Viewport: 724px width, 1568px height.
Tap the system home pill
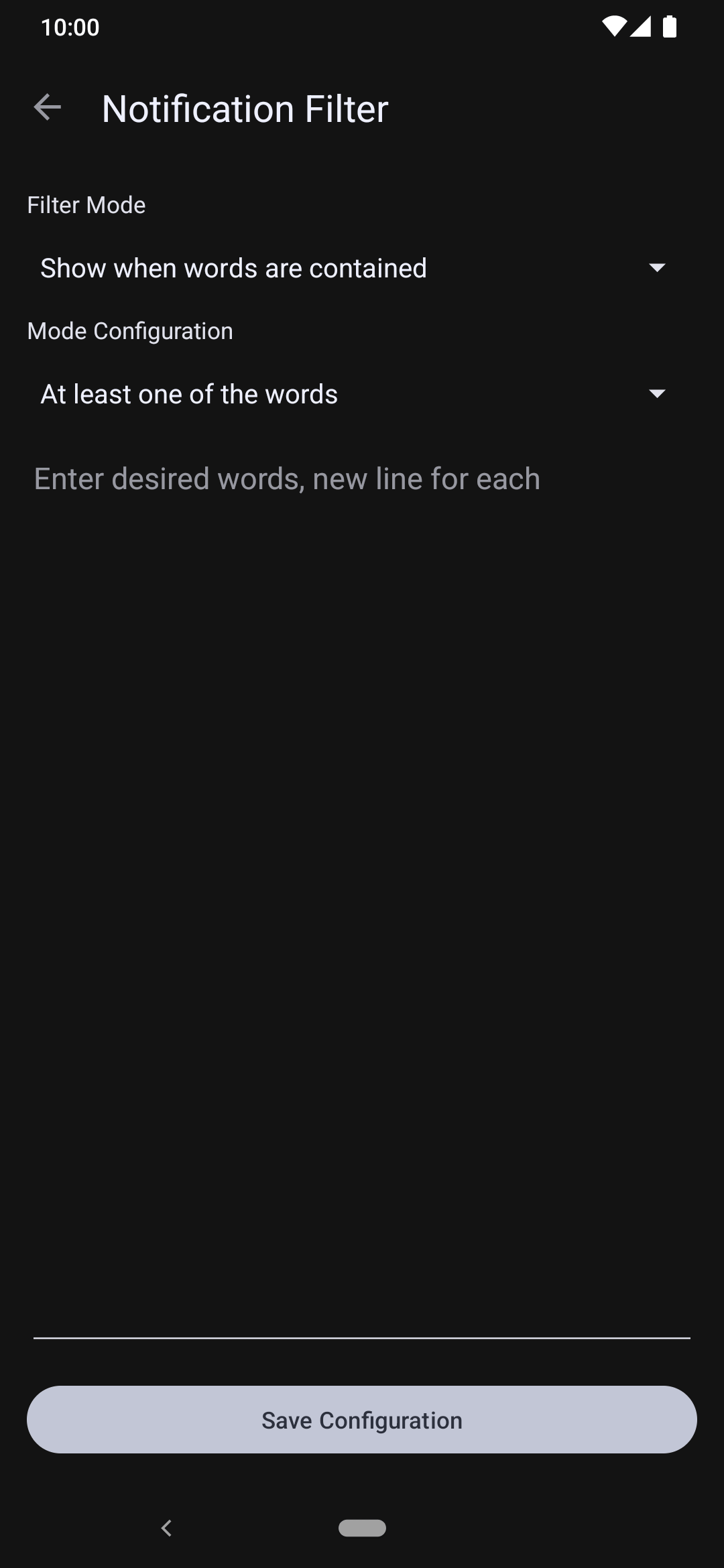pos(362,1528)
